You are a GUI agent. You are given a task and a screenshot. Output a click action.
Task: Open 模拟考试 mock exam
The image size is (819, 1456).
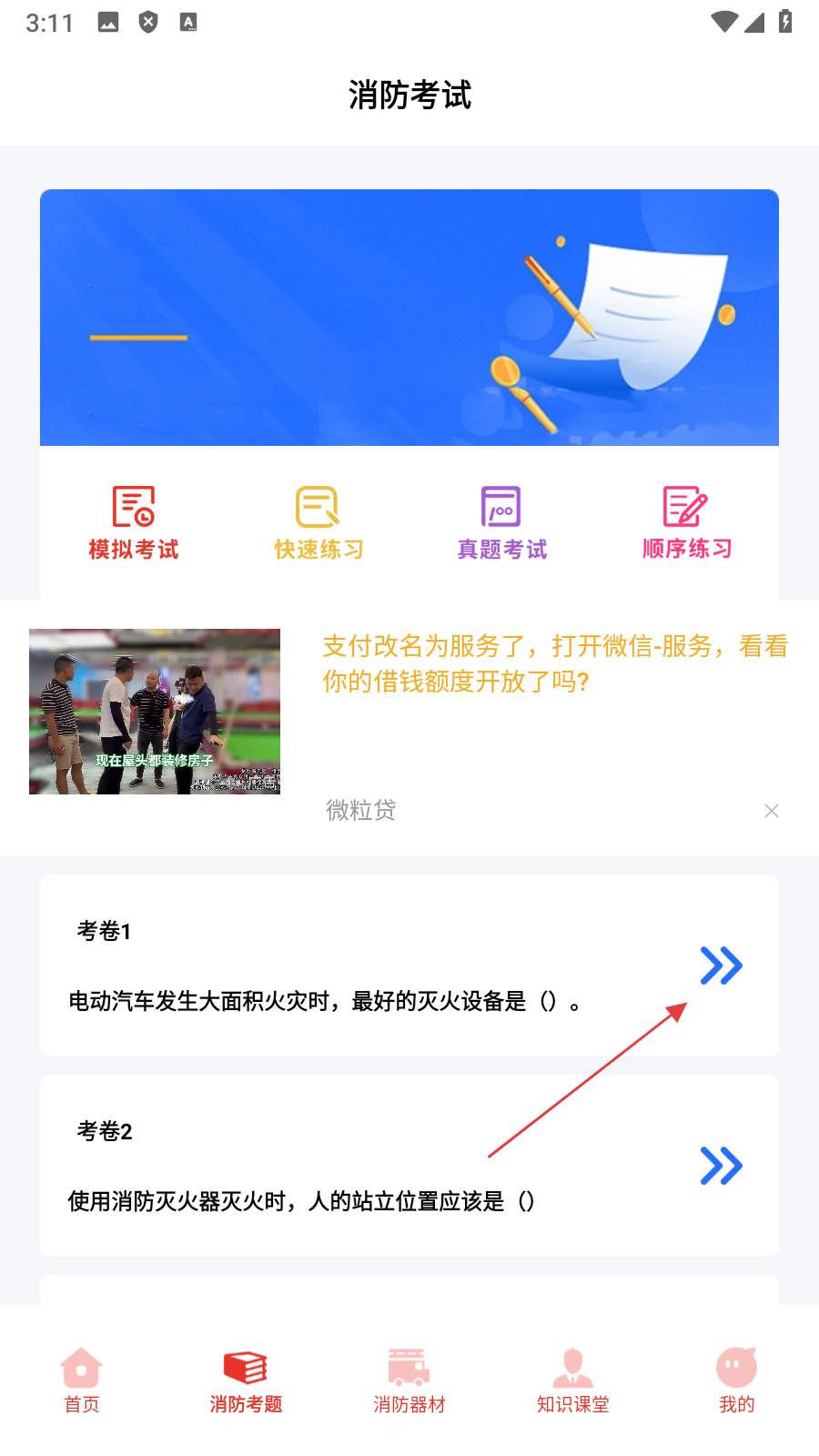coord(134,523)
